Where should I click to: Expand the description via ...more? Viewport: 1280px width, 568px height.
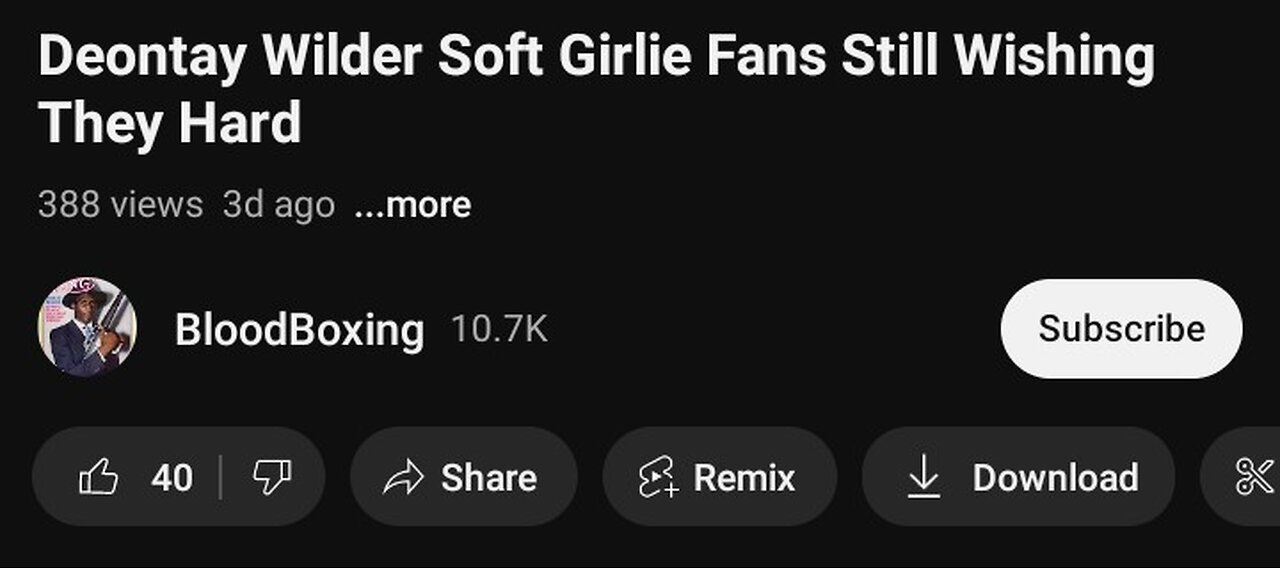click(x=412, y=205)
